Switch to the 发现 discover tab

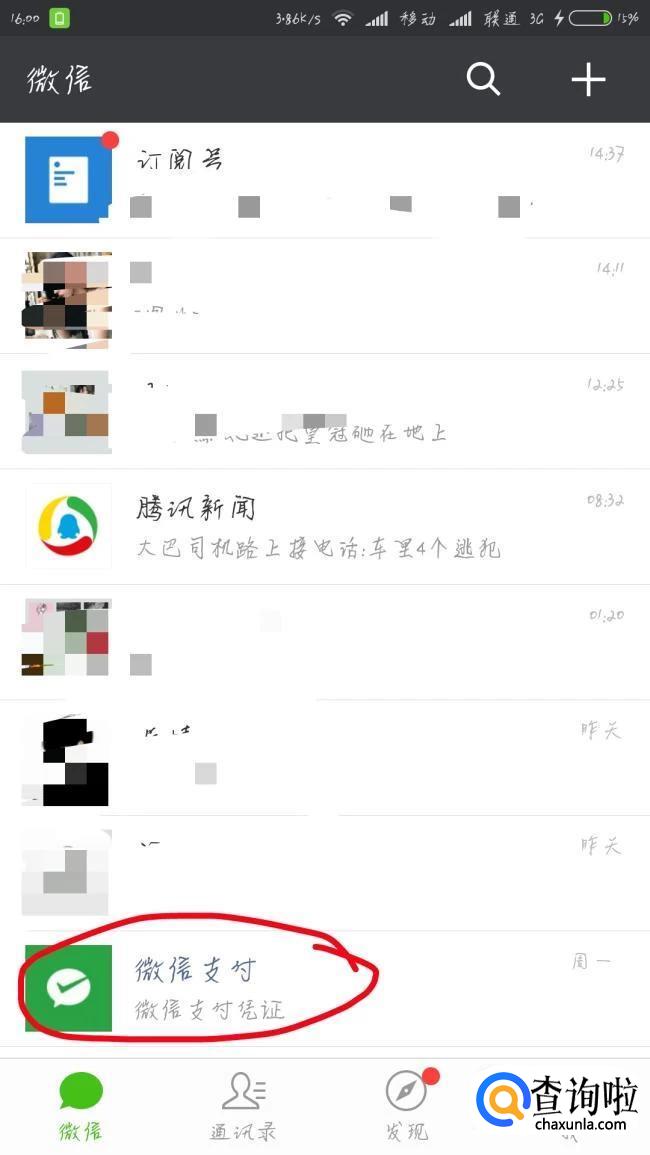point(406,1106)
